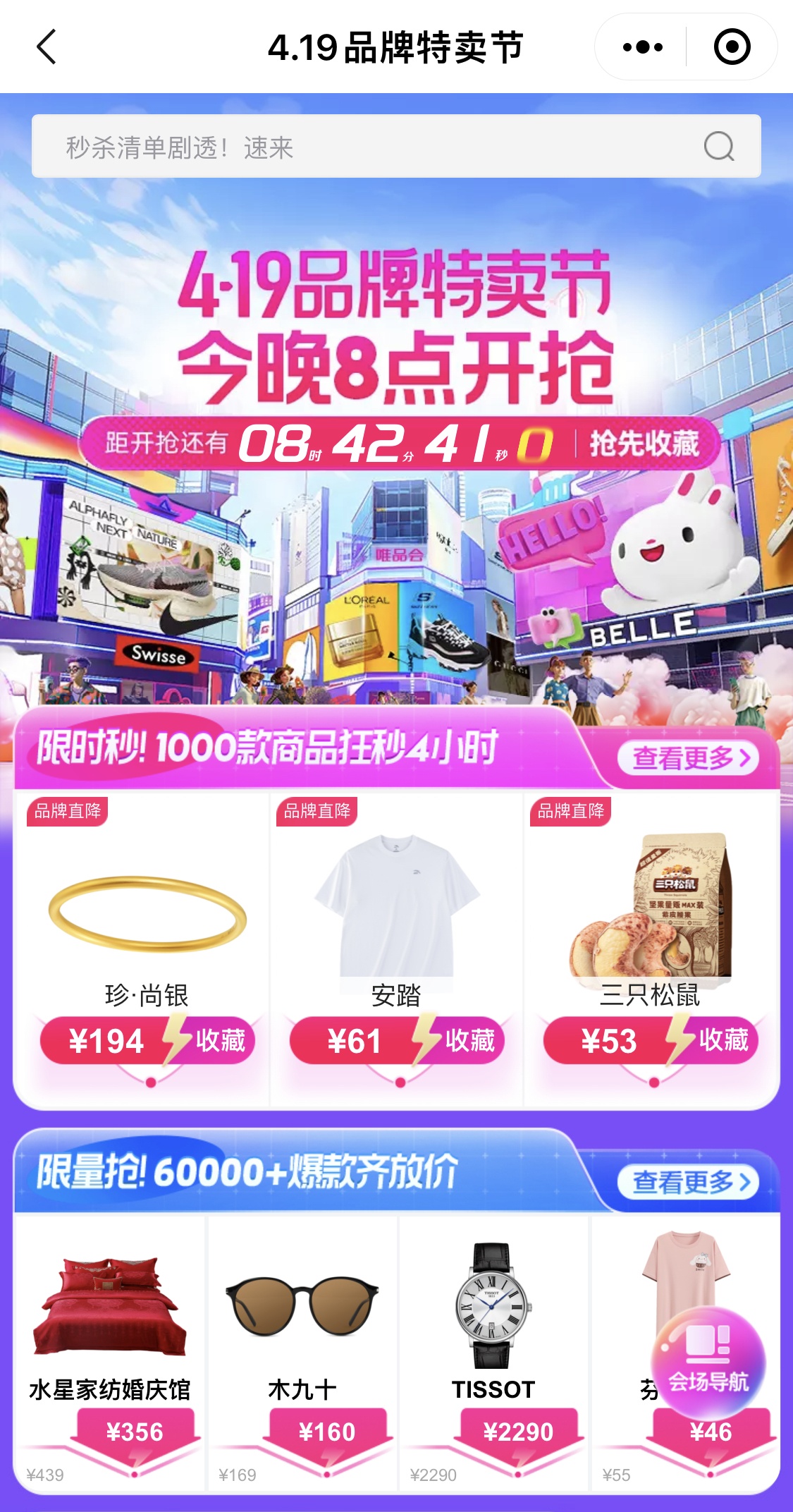Favorite the 安踏 ¥61 item

[x=469, y=1041]
